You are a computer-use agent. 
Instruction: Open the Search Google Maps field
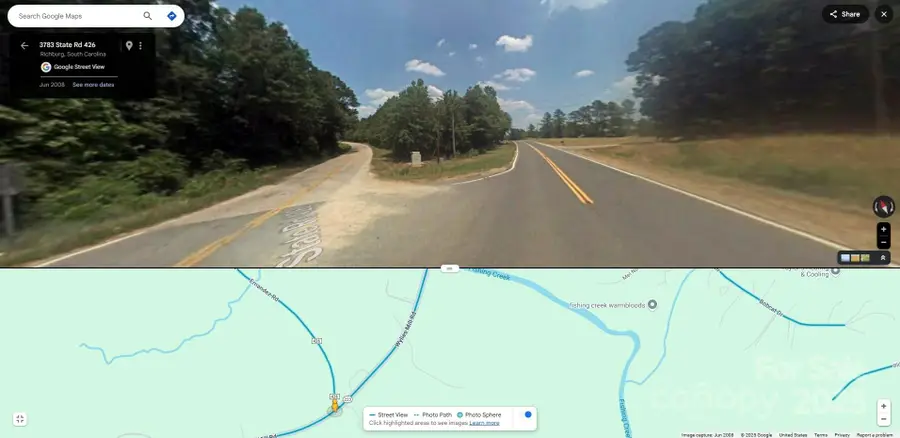[x=75, y=16]
